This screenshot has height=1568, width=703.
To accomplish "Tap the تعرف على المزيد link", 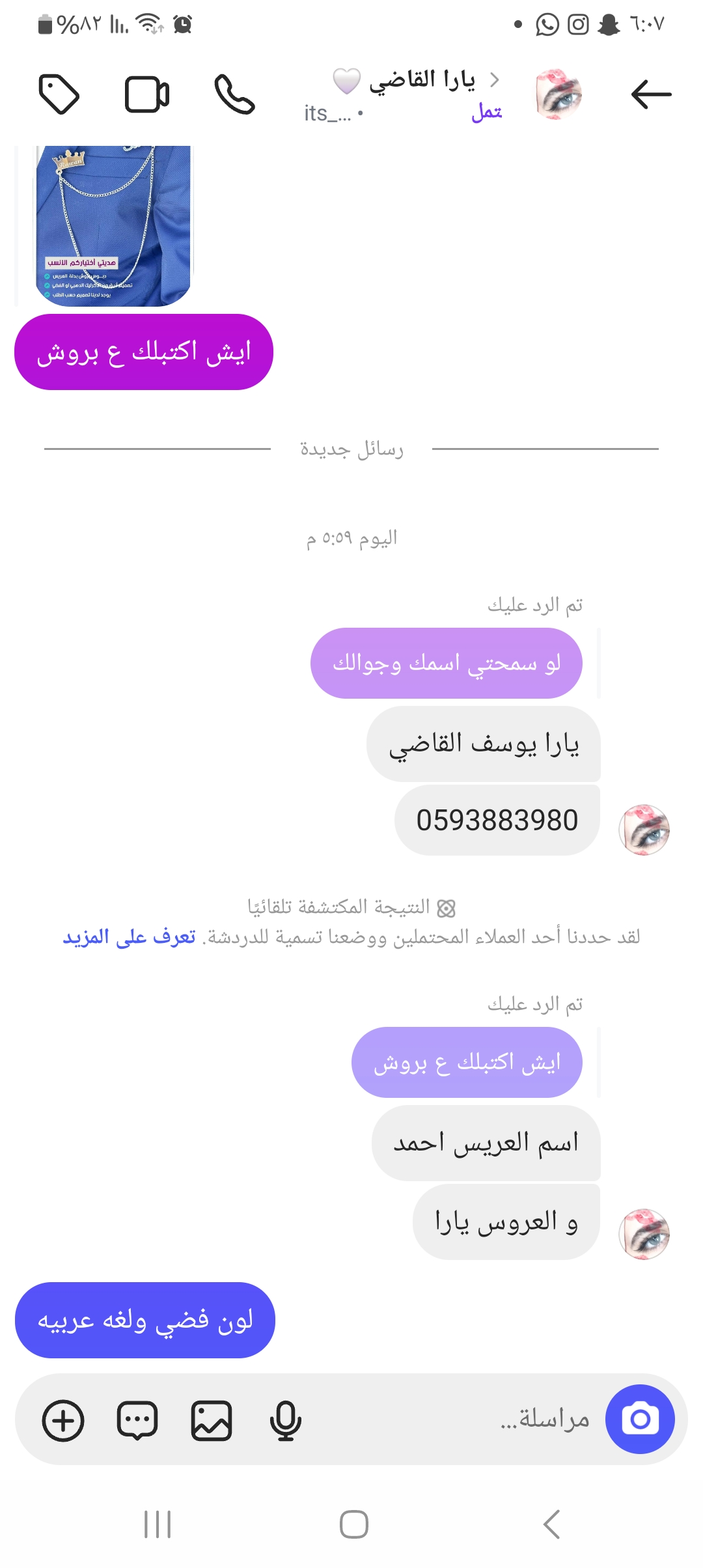I will pos(130,937).
